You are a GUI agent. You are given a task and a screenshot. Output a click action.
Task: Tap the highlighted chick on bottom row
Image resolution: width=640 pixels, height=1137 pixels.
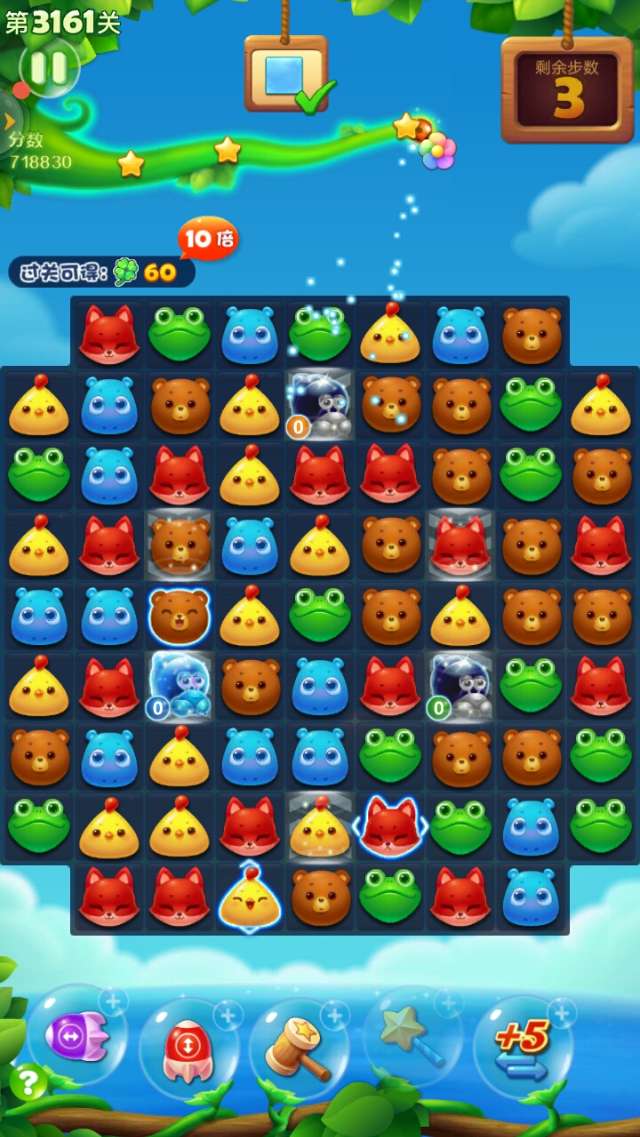[x=249, y=897]
